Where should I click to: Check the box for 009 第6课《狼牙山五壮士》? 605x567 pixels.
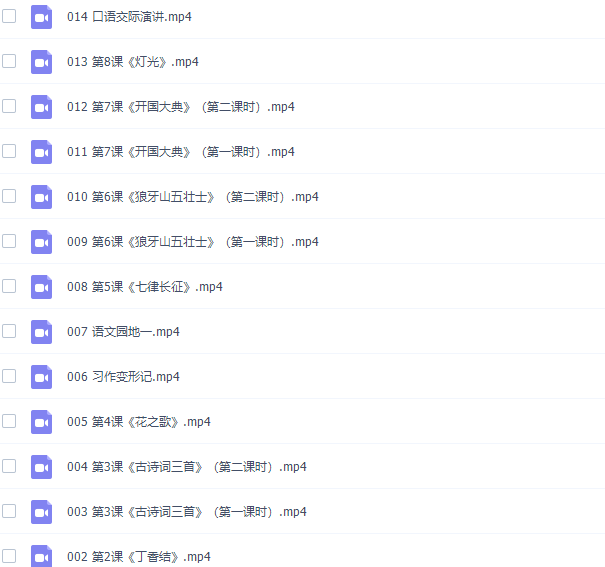pos(9,241)
